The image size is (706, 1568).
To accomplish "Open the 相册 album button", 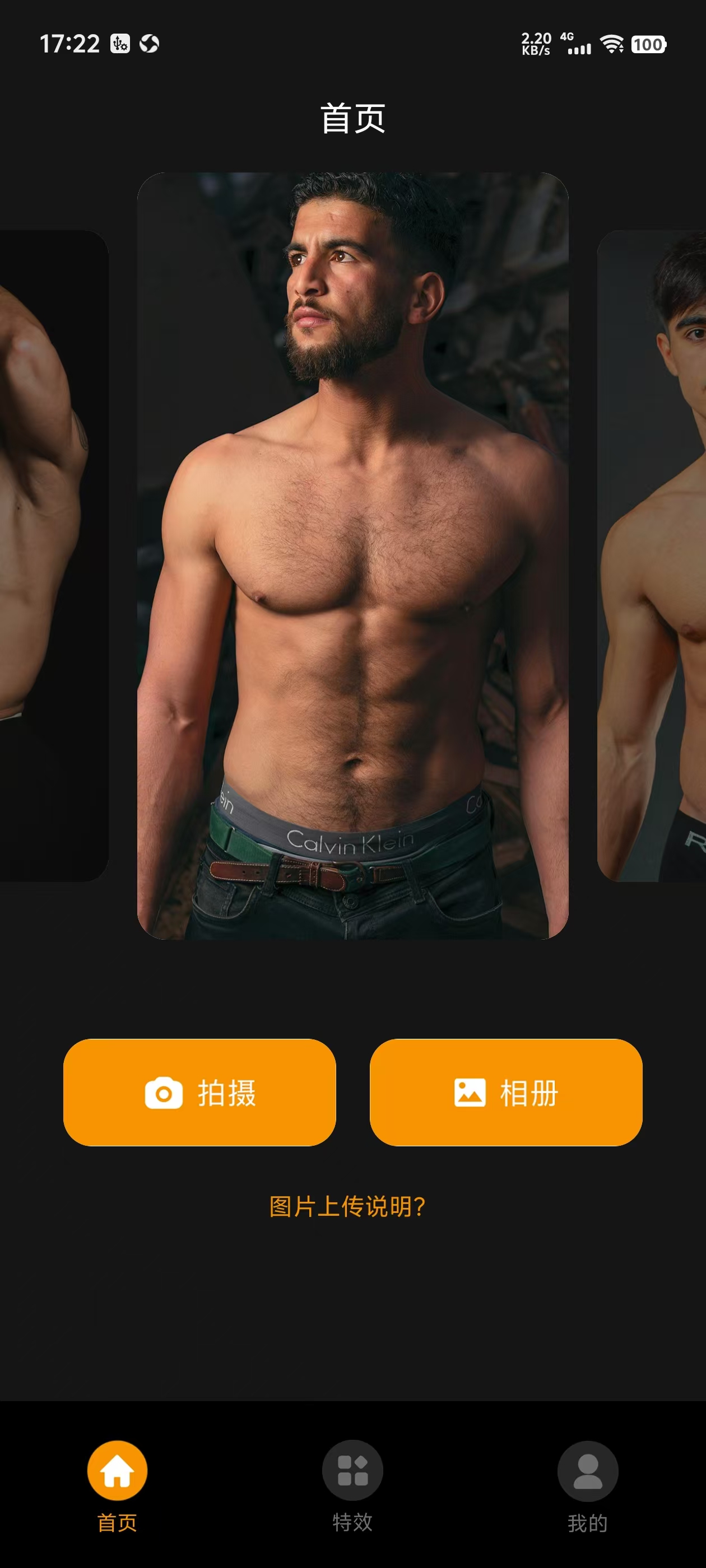I will tap(505, 1092).
